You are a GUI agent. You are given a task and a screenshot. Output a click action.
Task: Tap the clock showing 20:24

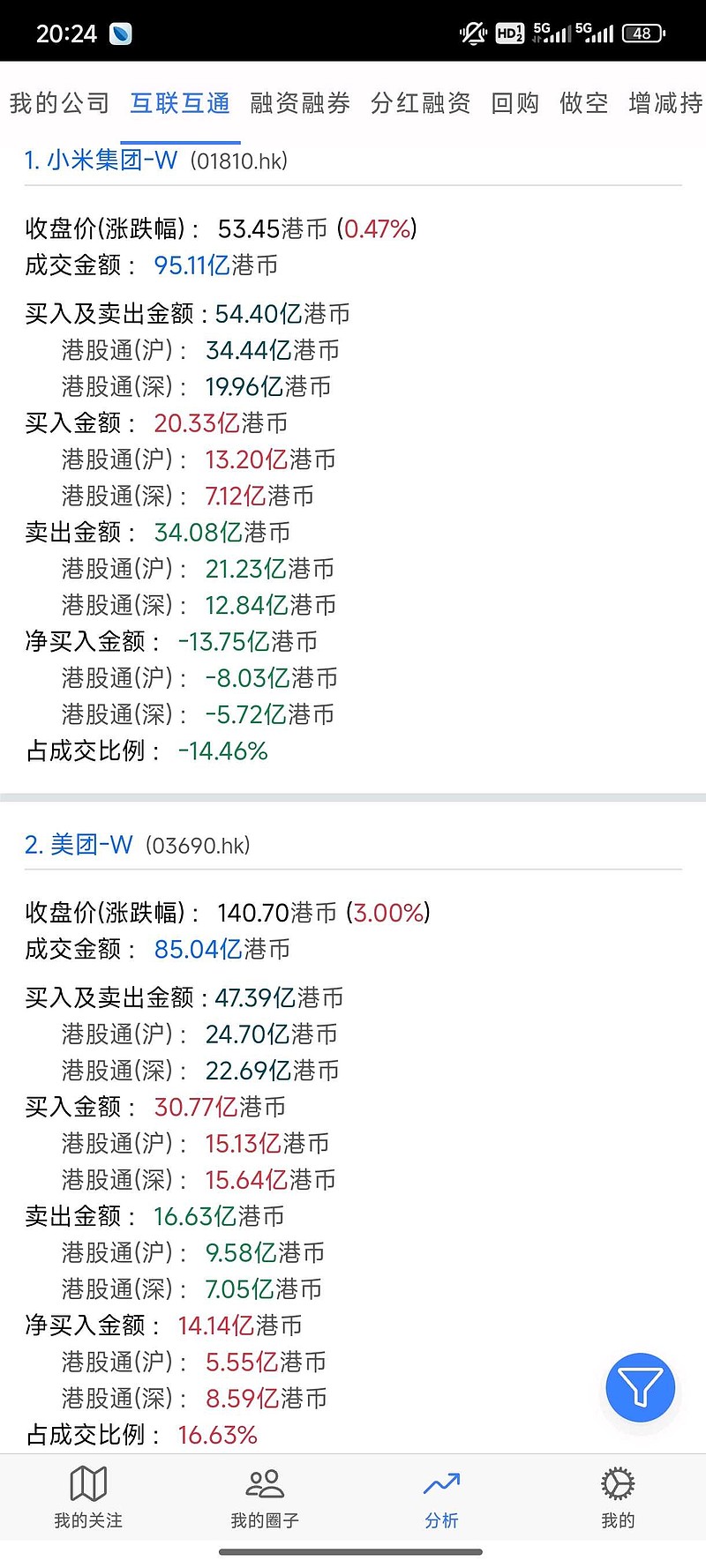(x=65, y=33)
